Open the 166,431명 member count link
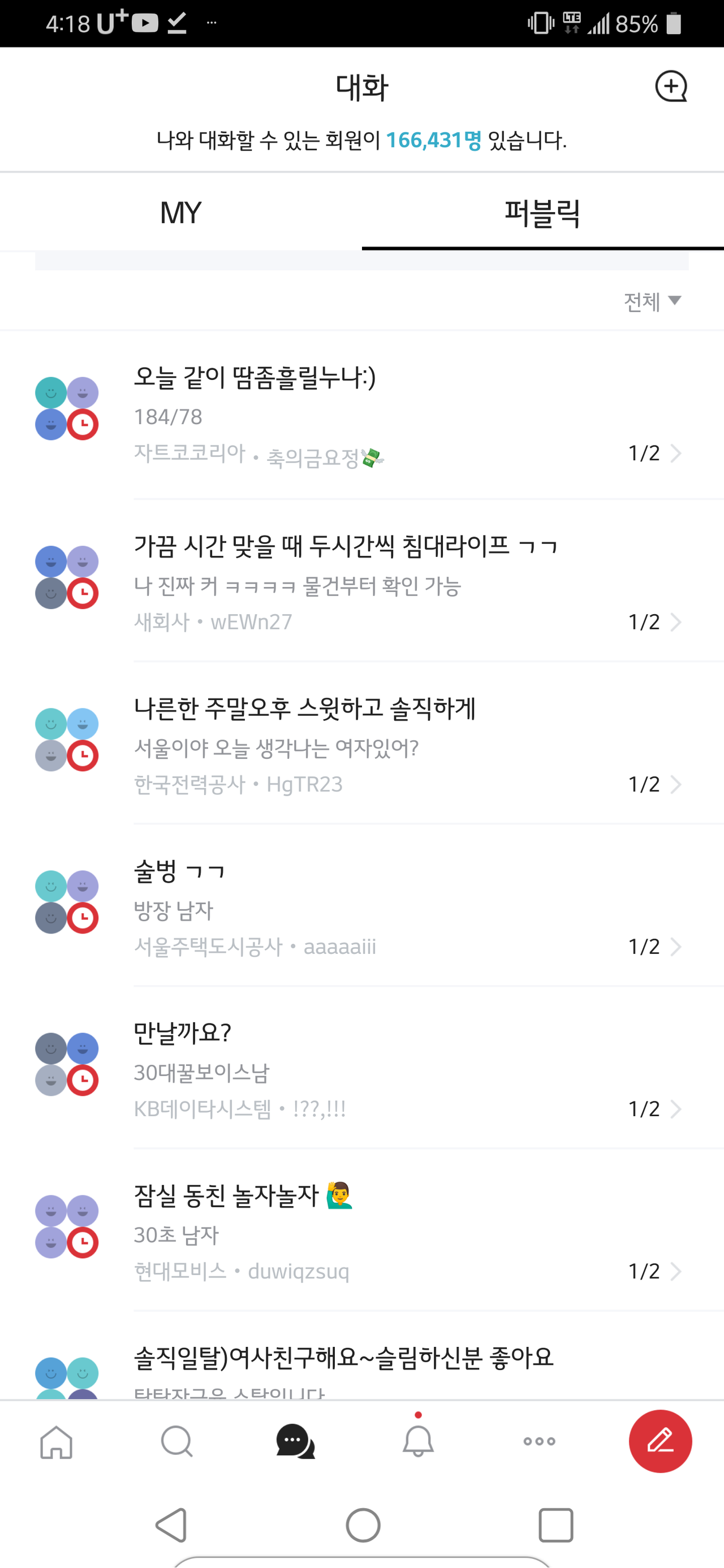724x1568 pixels. [x=433, y=140]
